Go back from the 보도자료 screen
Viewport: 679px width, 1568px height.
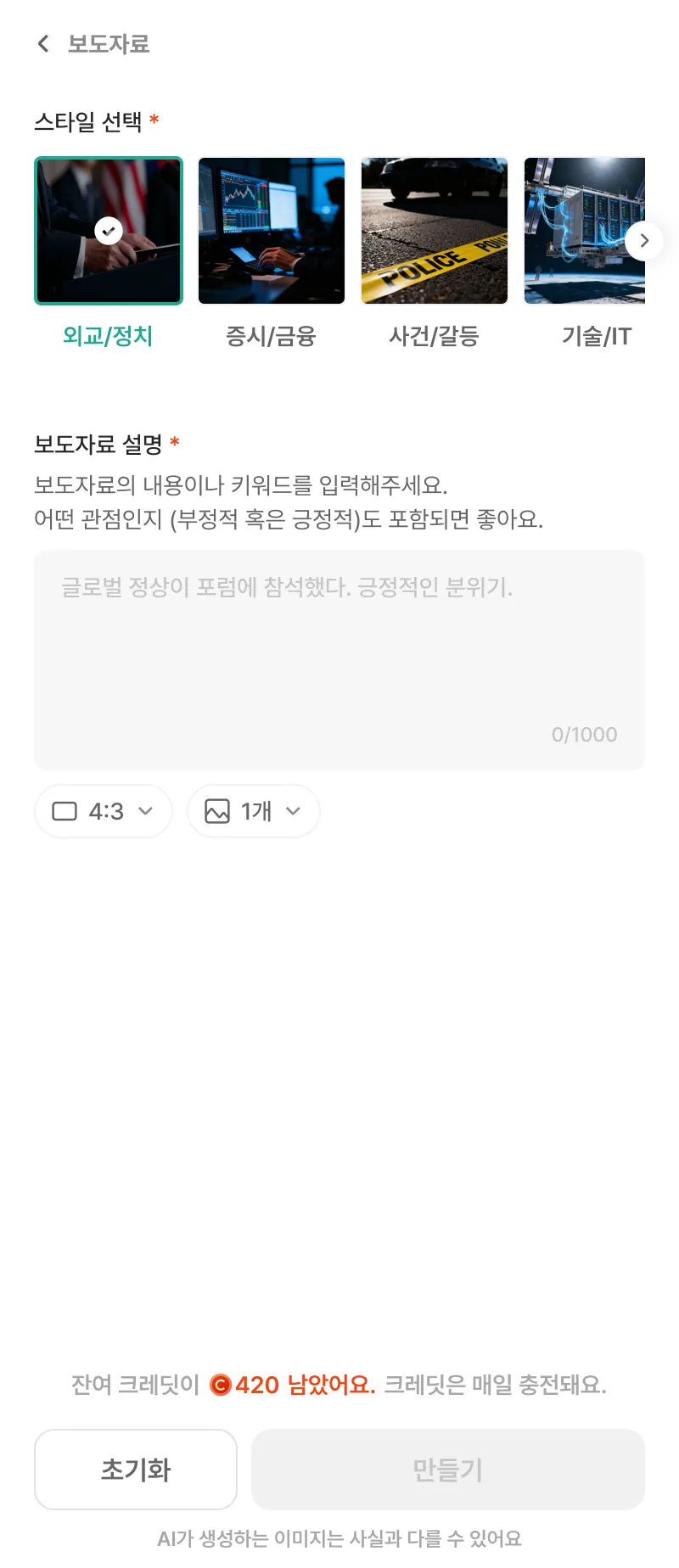click(x=44, y=43)
